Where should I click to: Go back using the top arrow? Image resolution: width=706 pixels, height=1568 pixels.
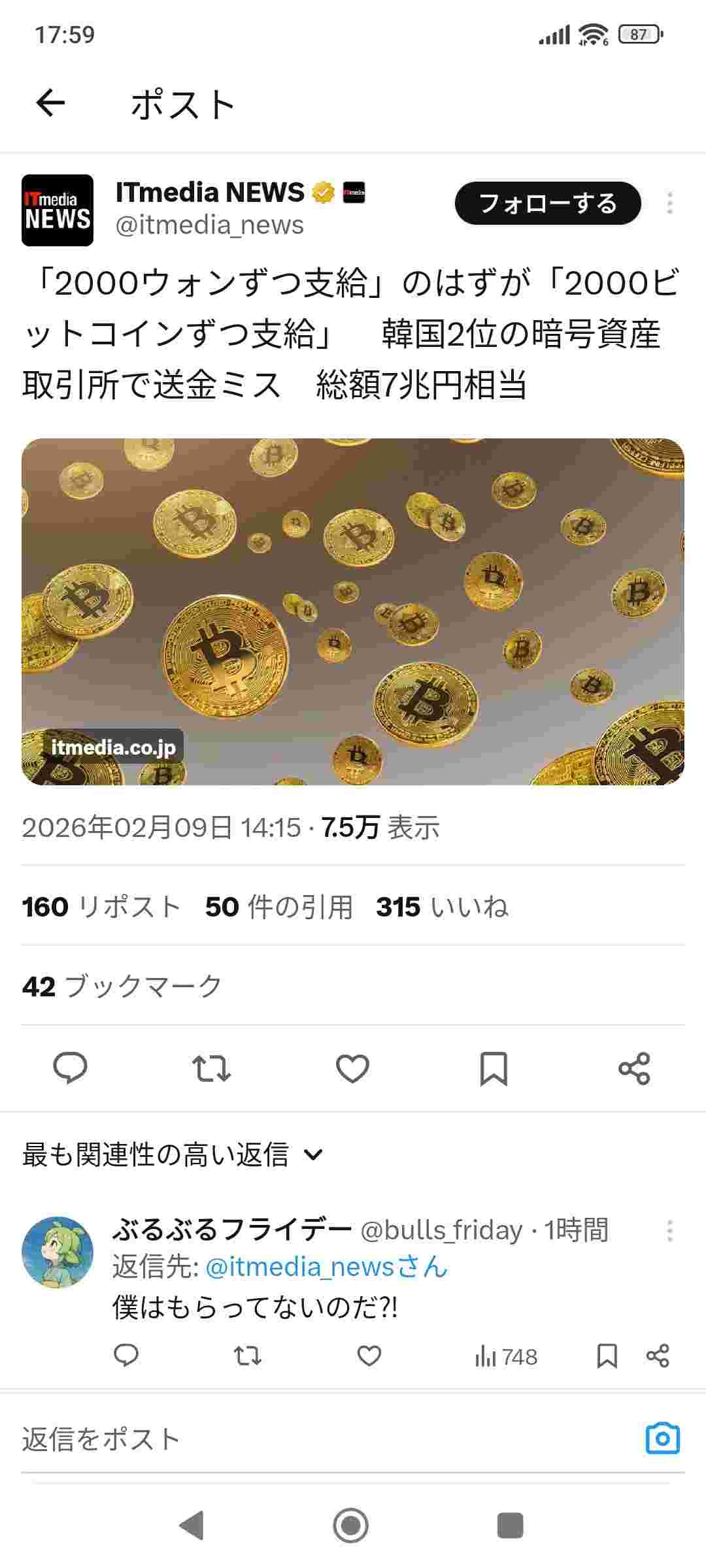pyautogui.click(x=50, y=103)
